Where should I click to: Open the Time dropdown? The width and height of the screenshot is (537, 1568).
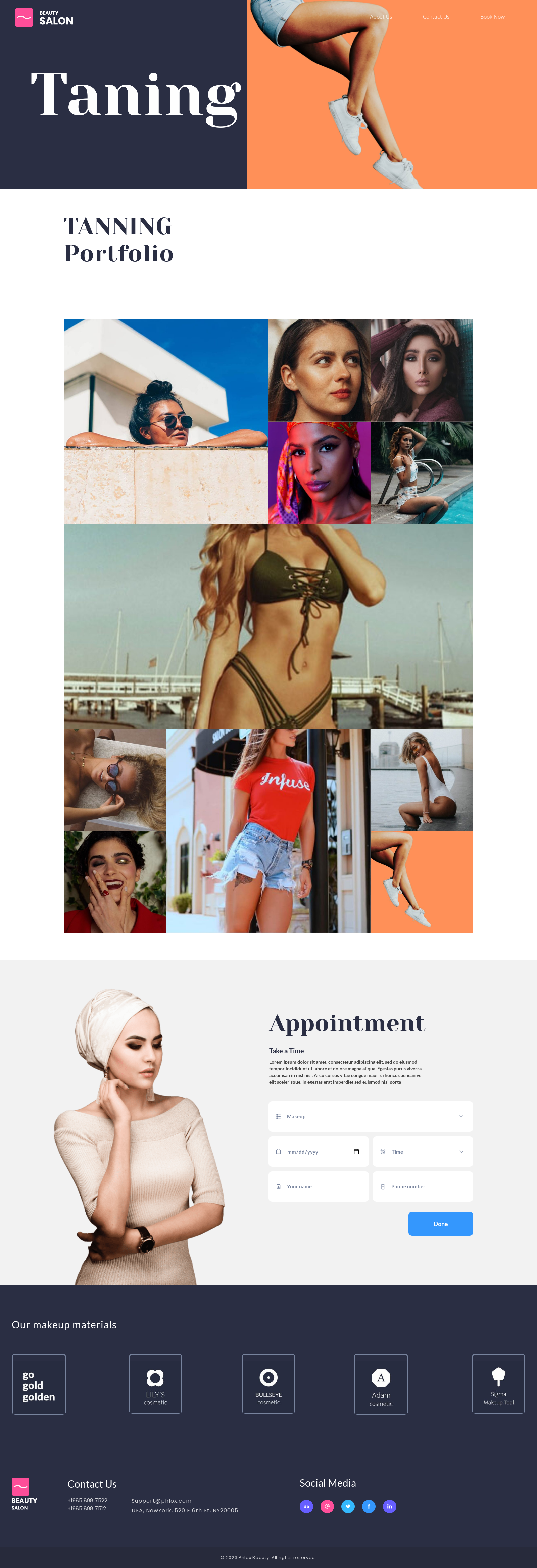coord(423,1152)
